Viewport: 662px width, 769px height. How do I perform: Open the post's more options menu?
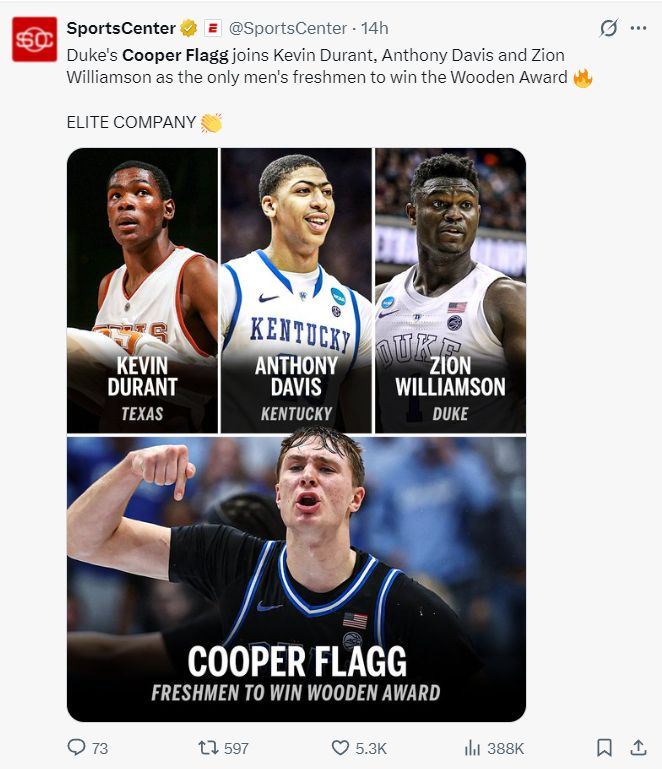coord(638,28)
